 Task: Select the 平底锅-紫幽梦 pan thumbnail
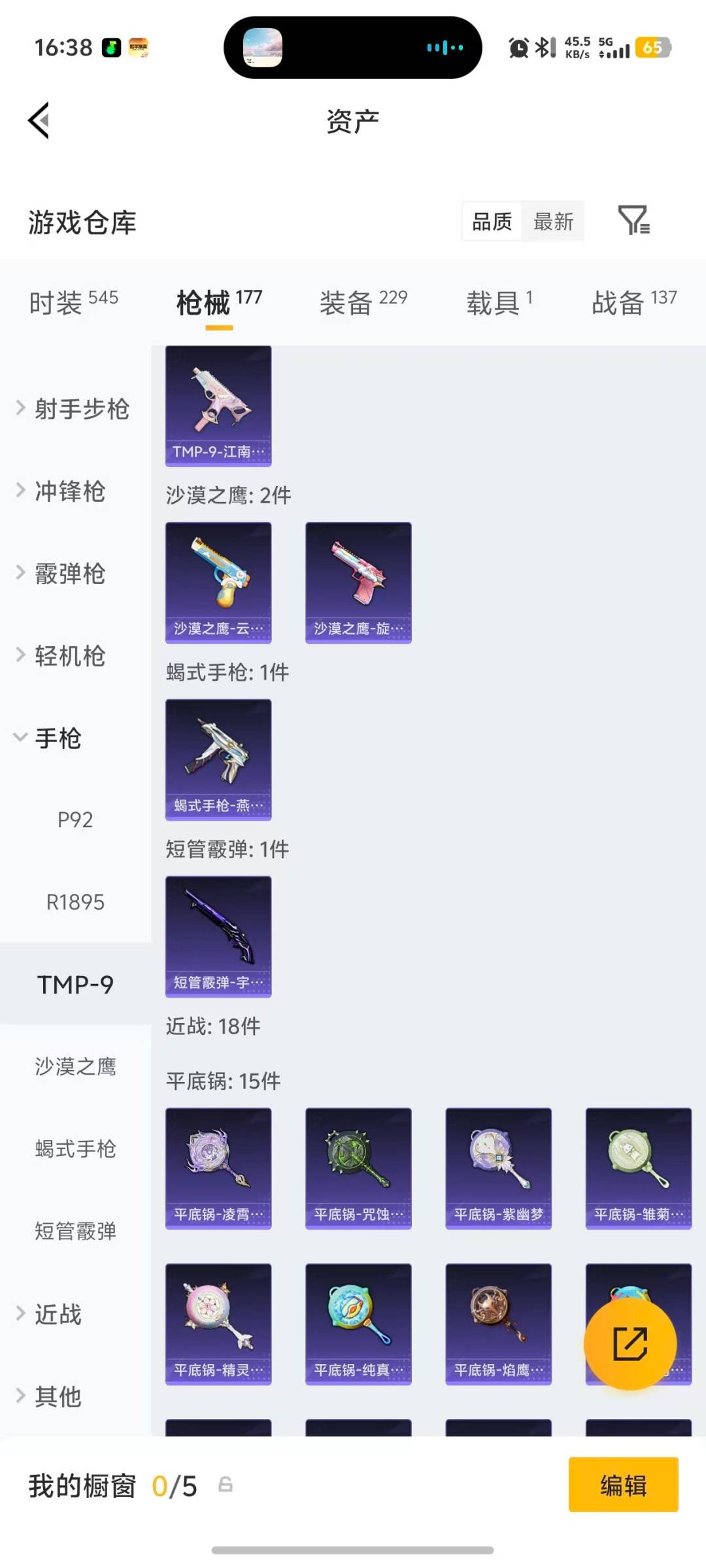[x=498, y=1168]
